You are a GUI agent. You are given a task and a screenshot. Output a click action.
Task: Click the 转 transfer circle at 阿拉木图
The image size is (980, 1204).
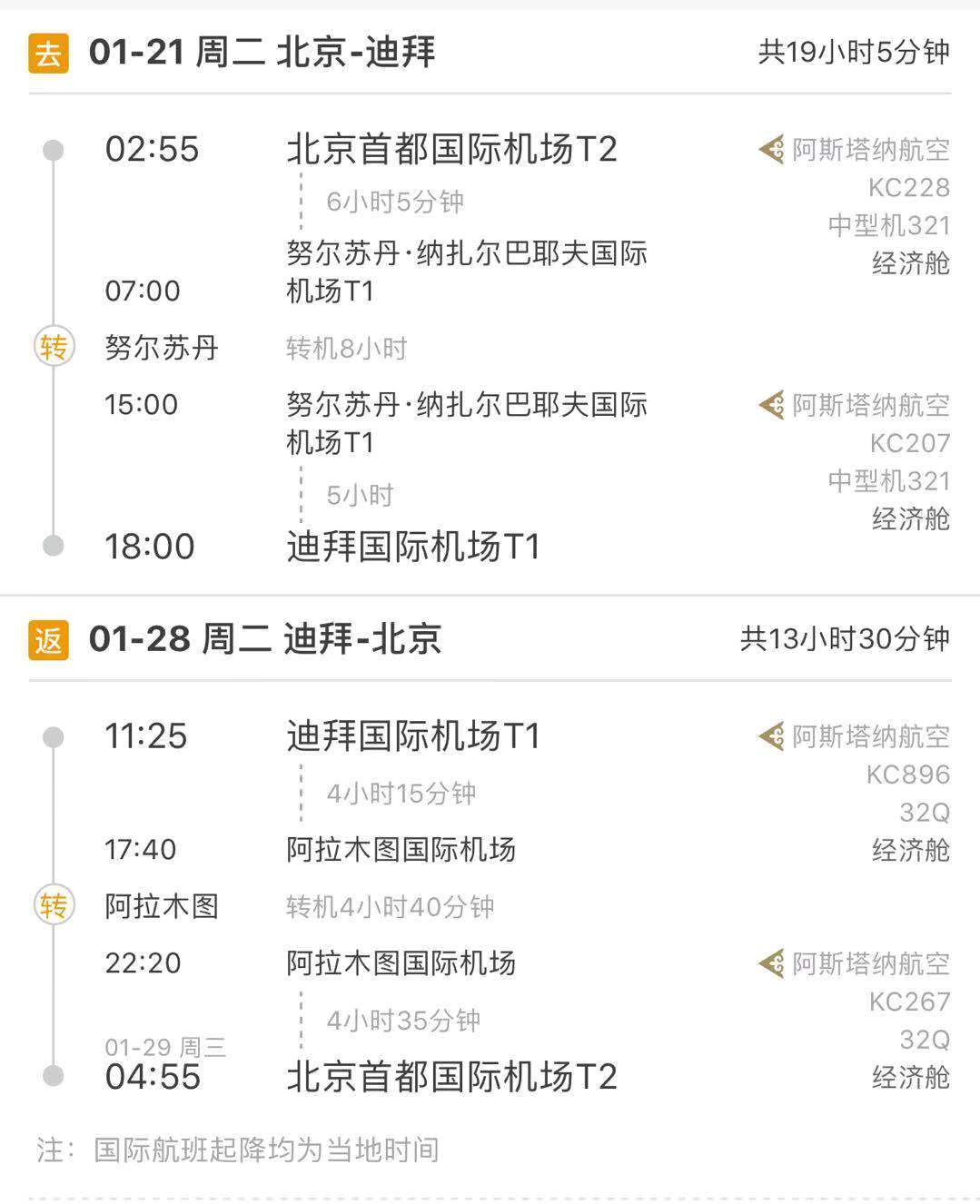coord(53,905)
